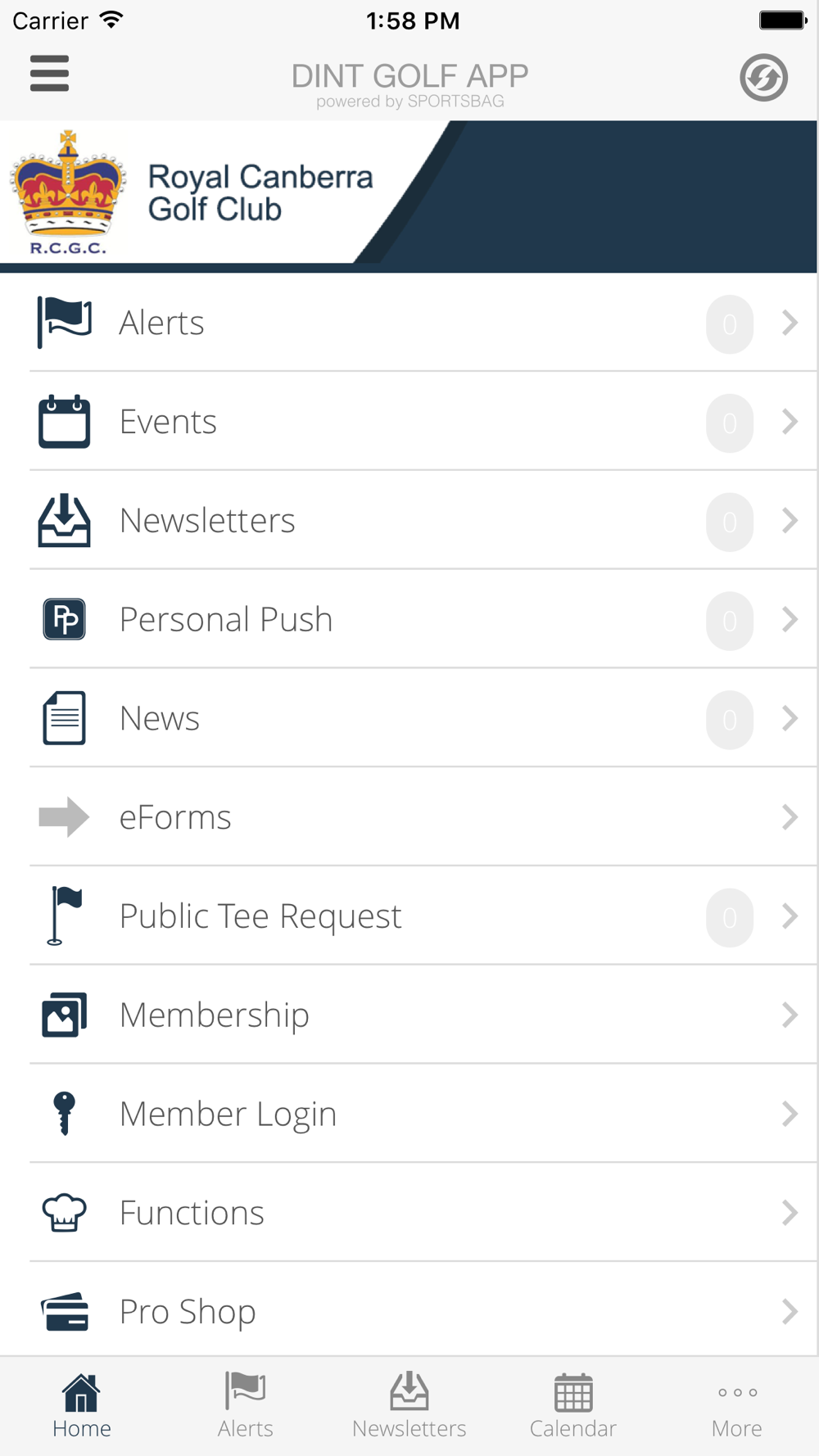The image size is (819, 1456).
Task: Open Personal Push
Action: click(409, 620)
